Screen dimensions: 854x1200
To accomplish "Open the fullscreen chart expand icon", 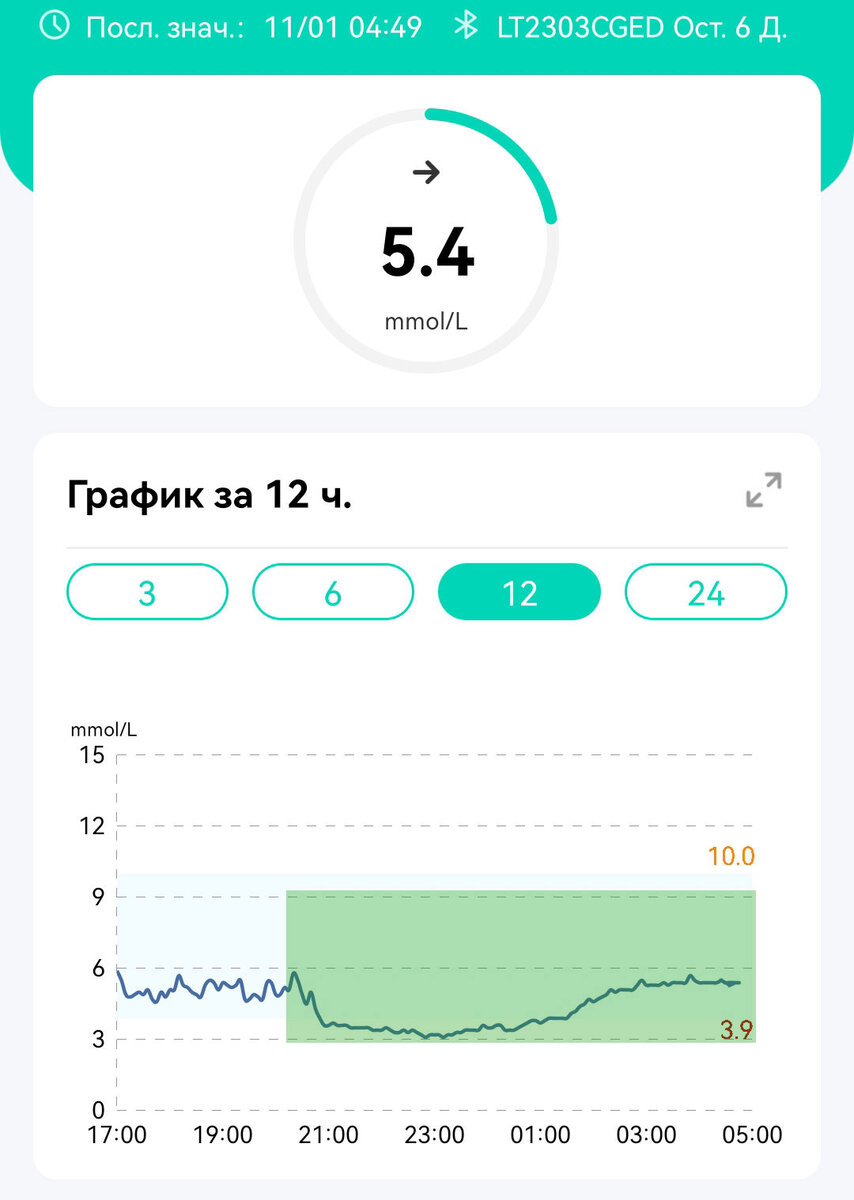I will [x=763, y=489].
